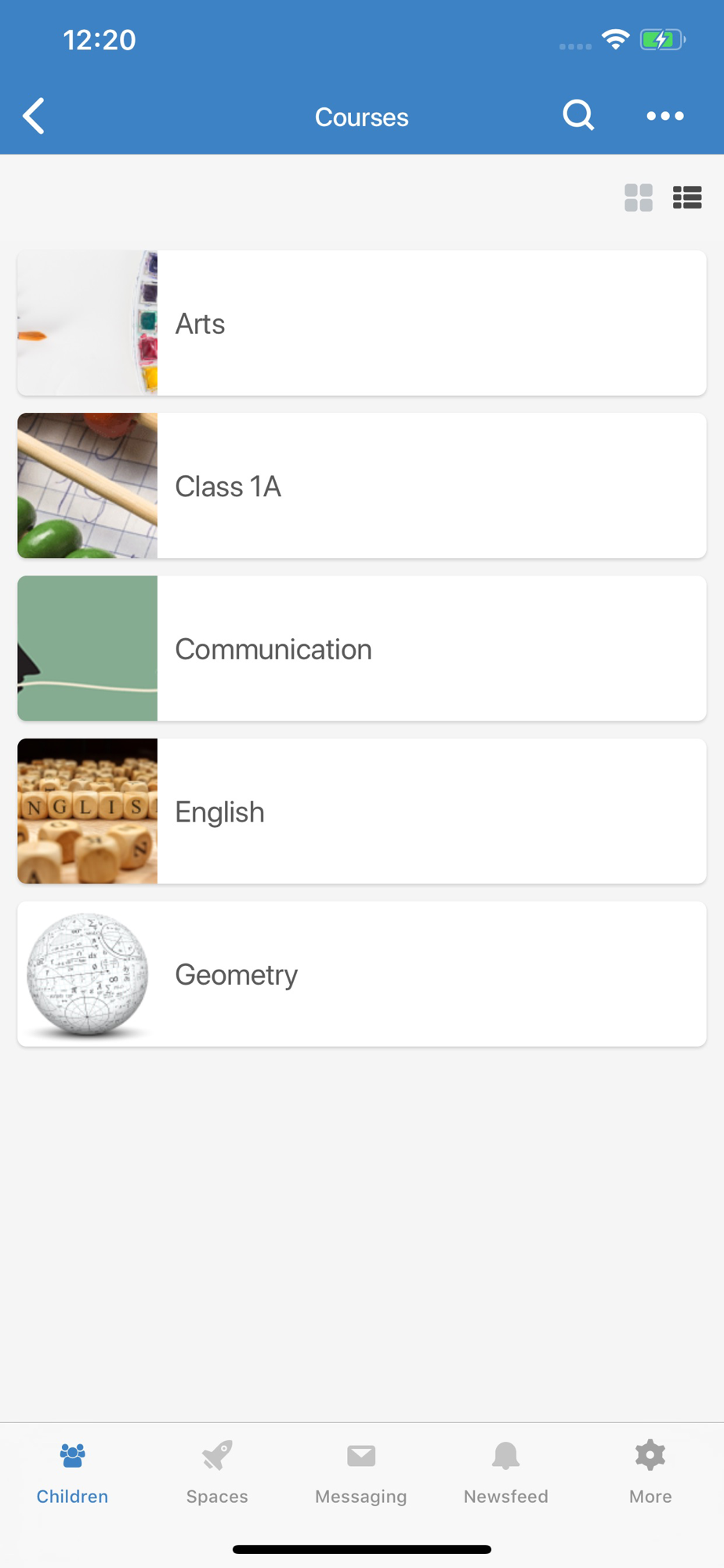Open the English course
The height and width of the screenshot is (1568, 724).
click(x=362, y=811)
